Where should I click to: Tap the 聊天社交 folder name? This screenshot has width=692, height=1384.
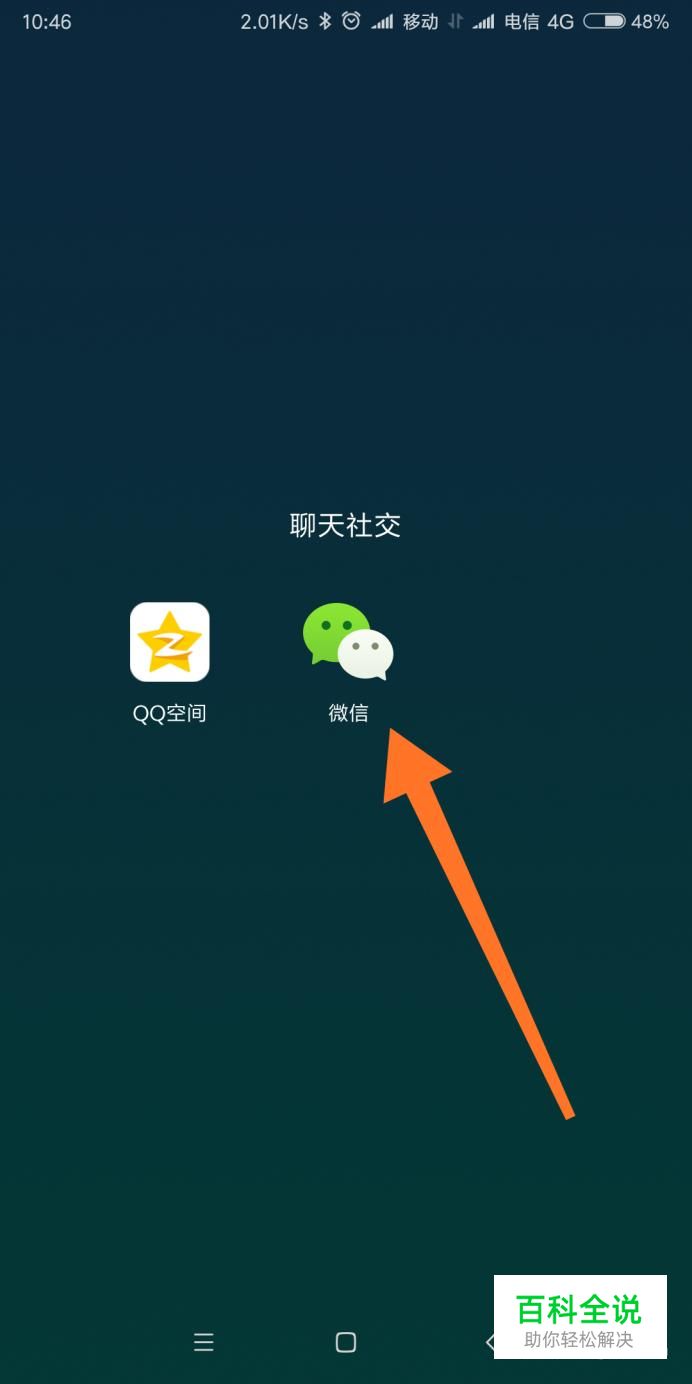346,525
